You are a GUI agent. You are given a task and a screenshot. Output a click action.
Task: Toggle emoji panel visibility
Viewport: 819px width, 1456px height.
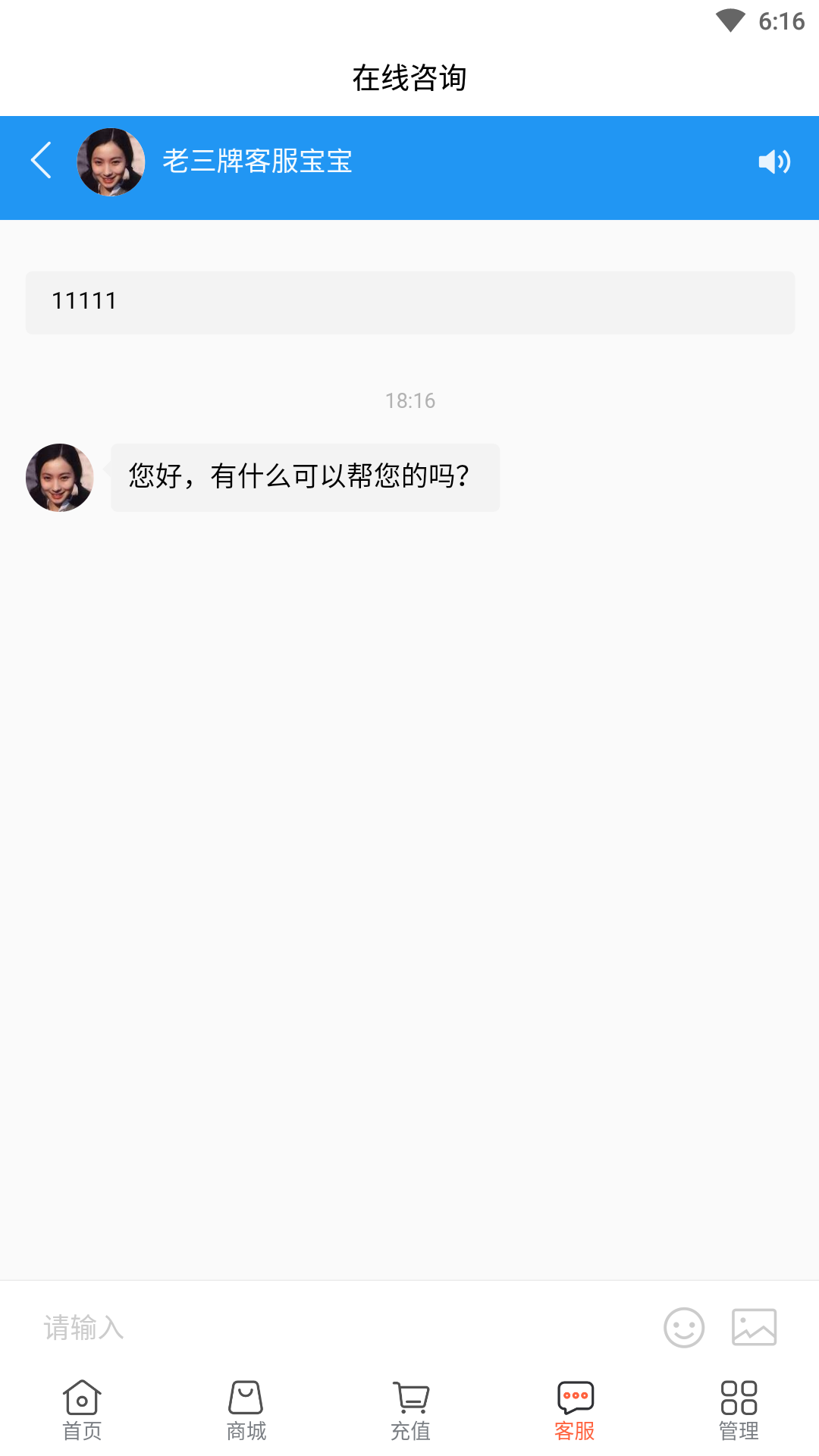pos(682,1328)
